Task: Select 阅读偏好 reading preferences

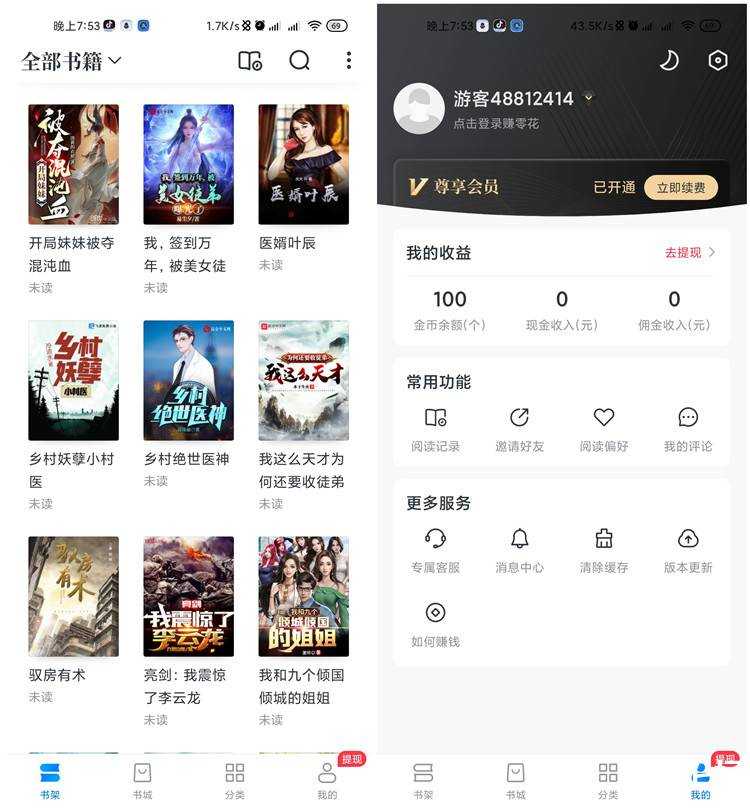Action: [604, 429]
